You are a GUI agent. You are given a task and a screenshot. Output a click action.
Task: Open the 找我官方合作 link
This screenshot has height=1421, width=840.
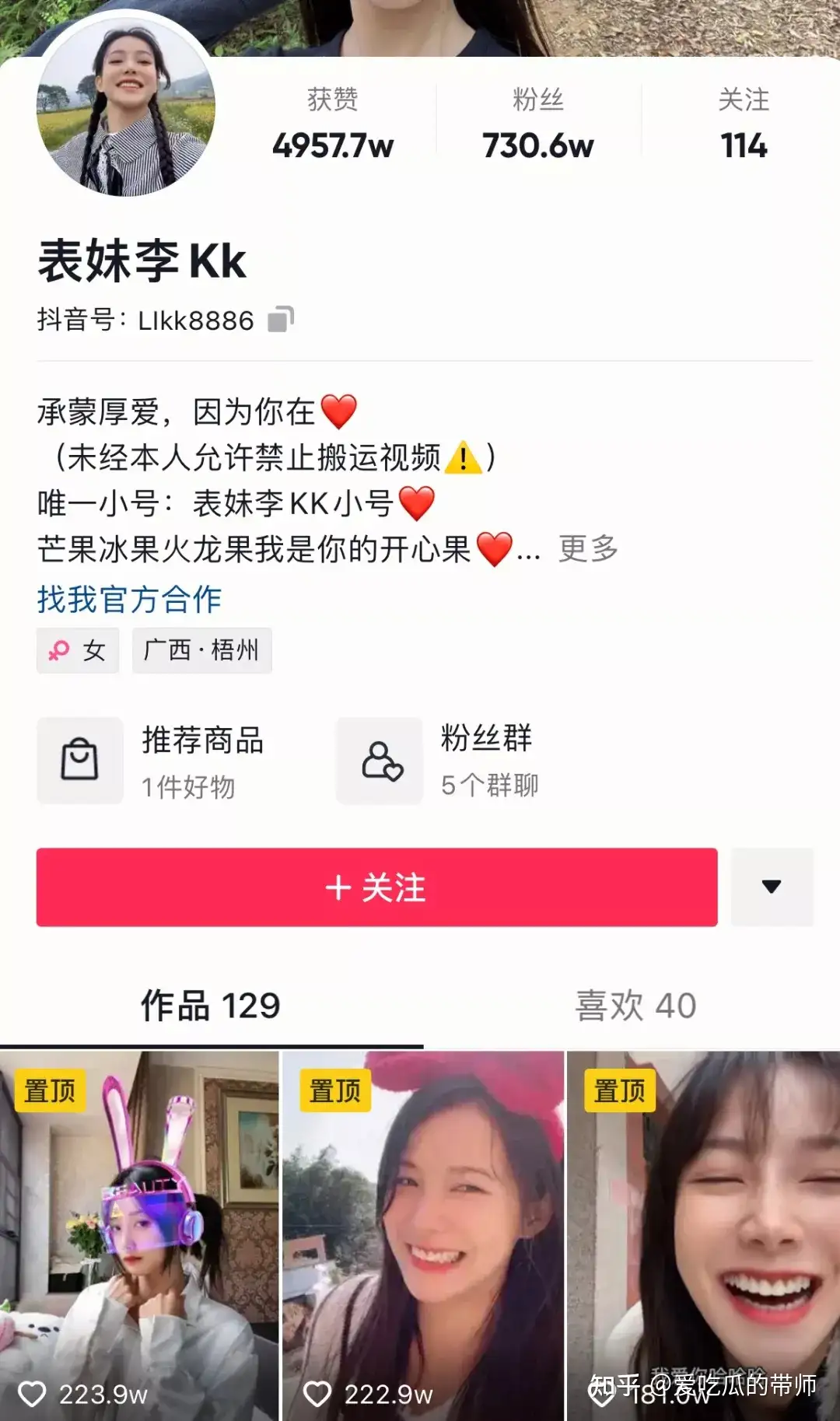130,600
